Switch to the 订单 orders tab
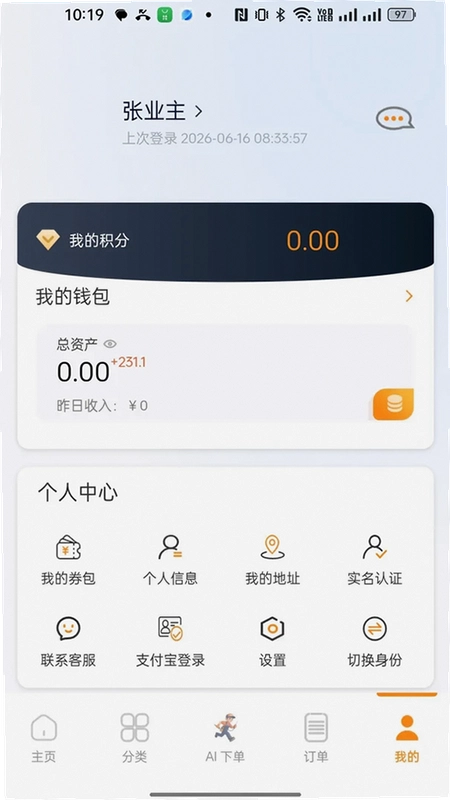The width and height of the screenshot is (450, 800). tap(316, 738)
